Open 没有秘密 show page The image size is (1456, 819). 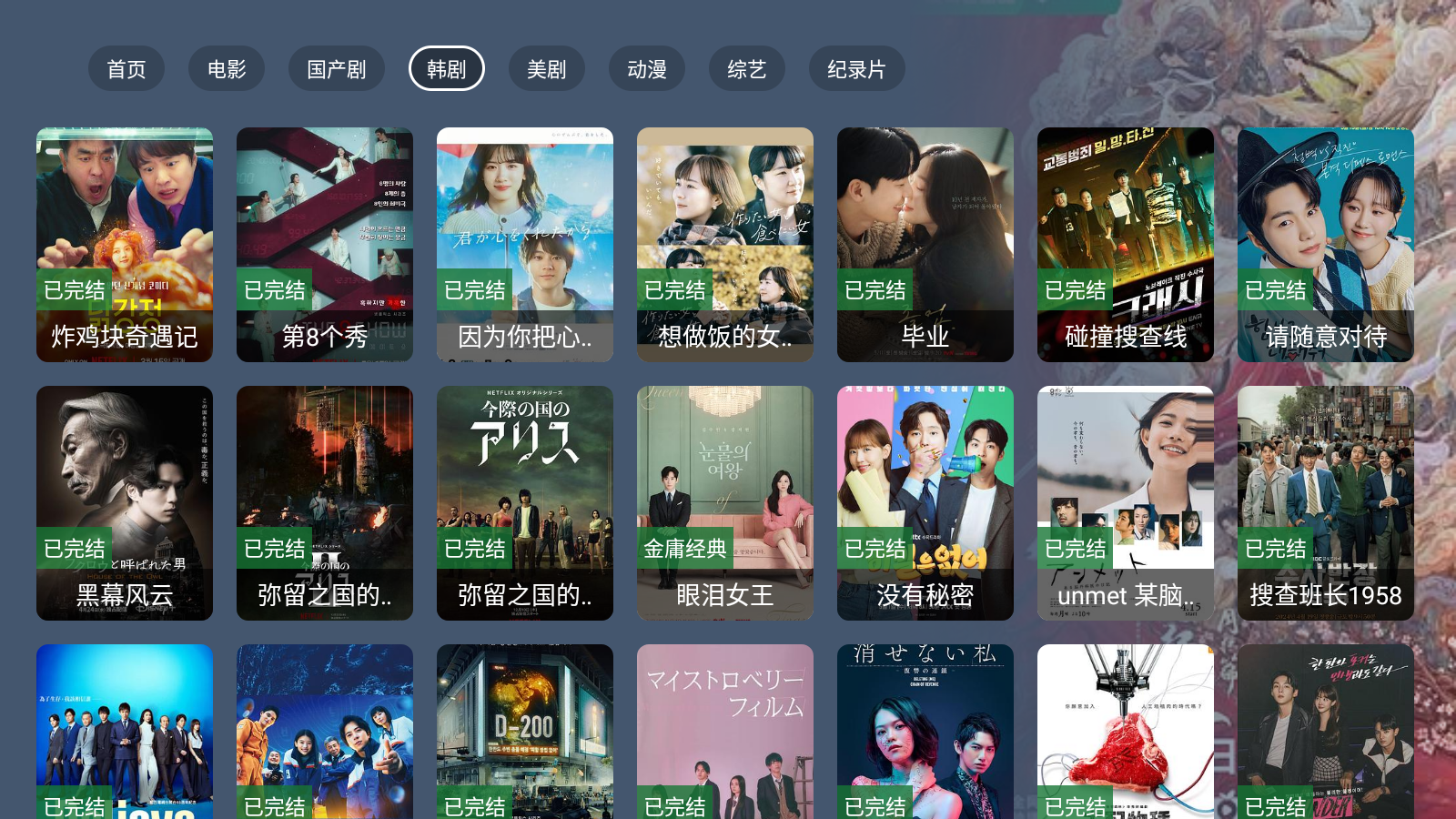[925, 502]
